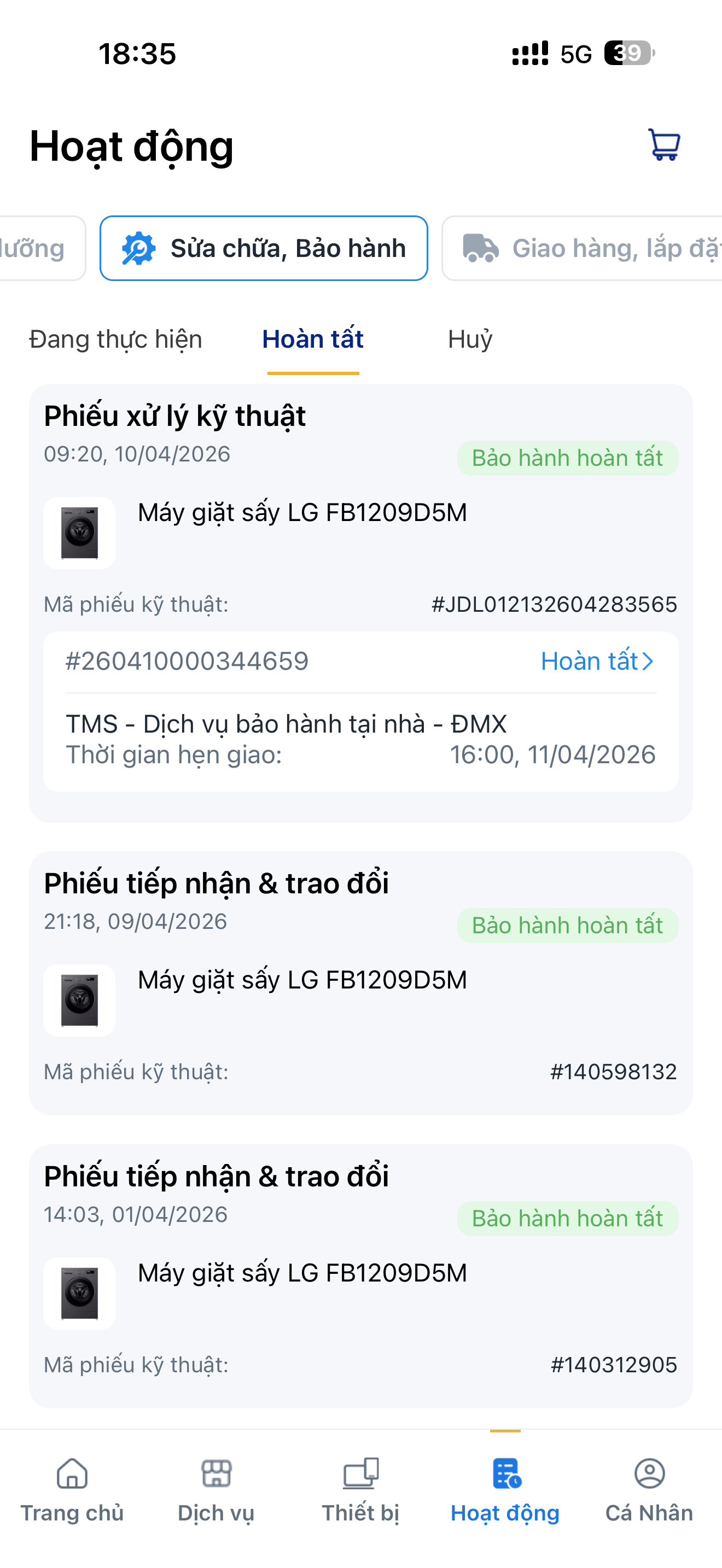The image size is (722, 1568).
Task: Switch to the Hoàn tất tab
Action: [313, 340]
